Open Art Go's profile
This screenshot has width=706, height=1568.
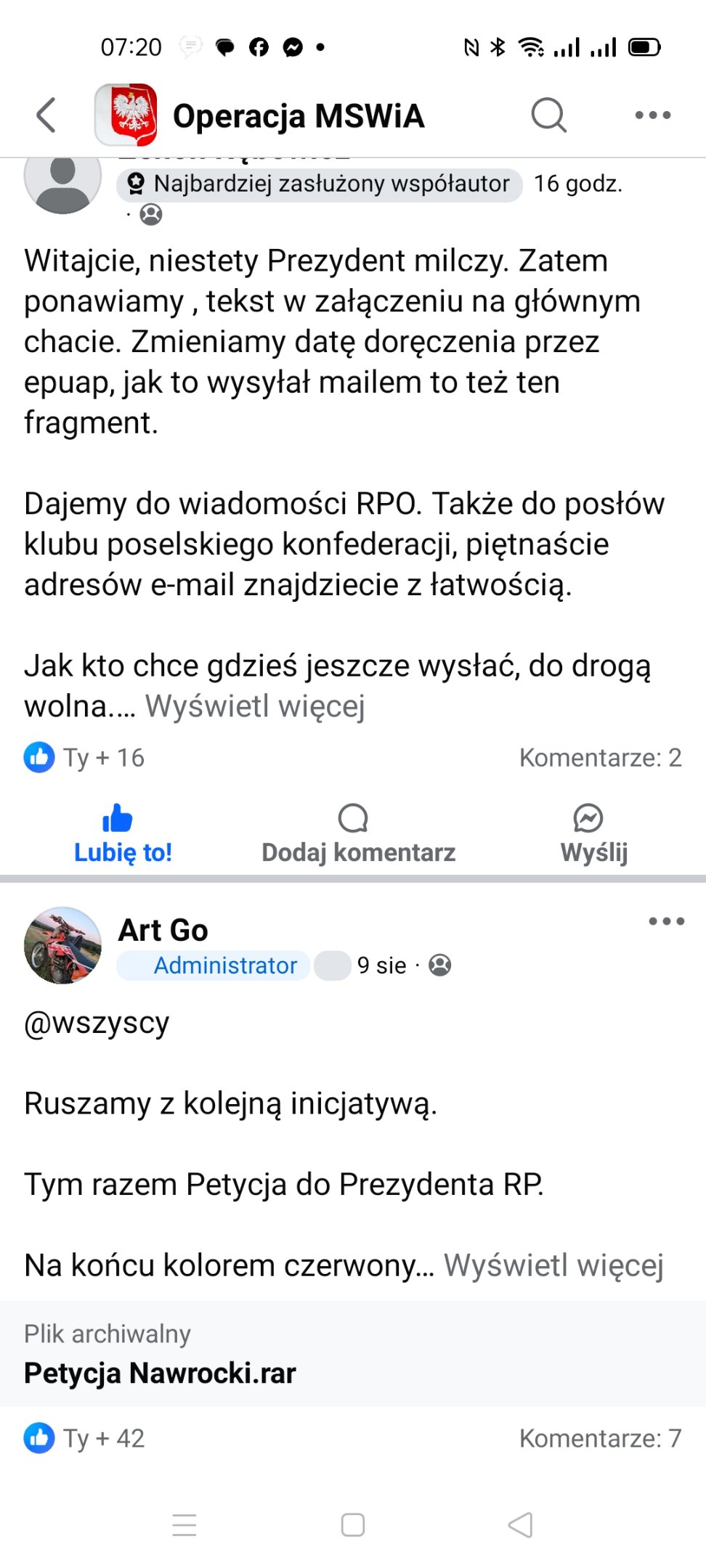pyautogui.click(x=163, y=930)
